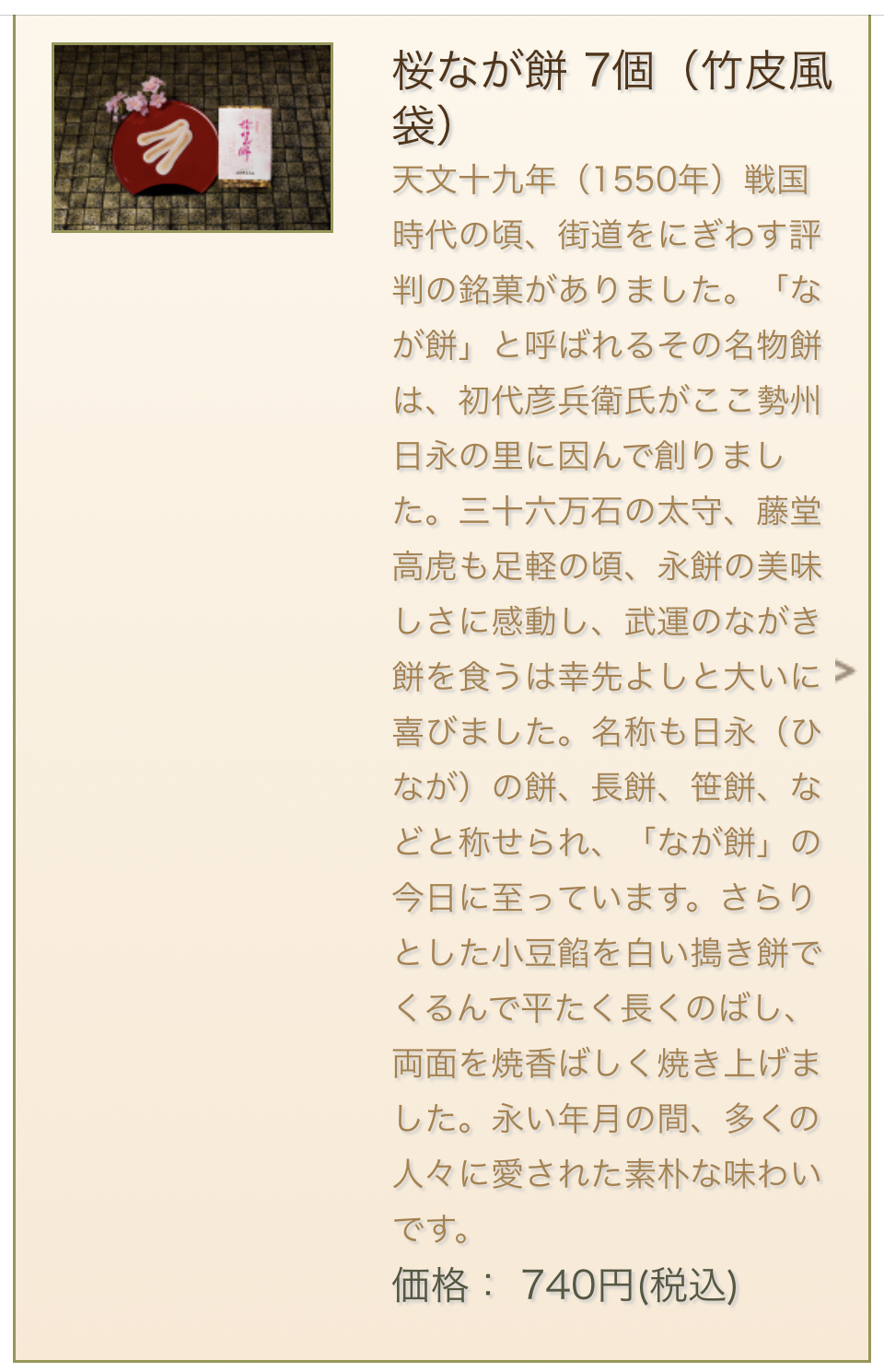This screenshot has width=884, height=1372.
Task: Tap the chevron arrow to open product details
Action: [845, 671]
